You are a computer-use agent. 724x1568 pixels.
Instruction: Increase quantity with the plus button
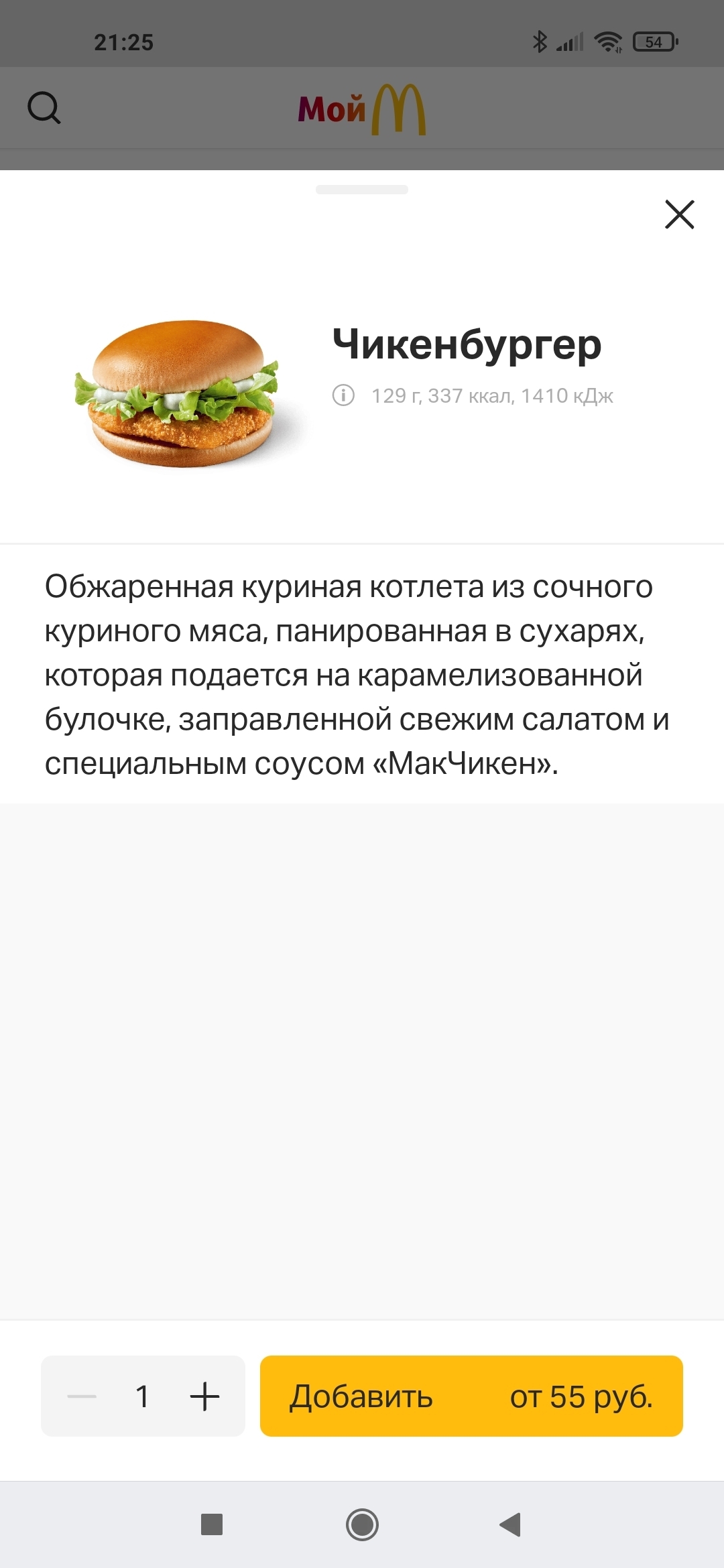click(204, 1397)
